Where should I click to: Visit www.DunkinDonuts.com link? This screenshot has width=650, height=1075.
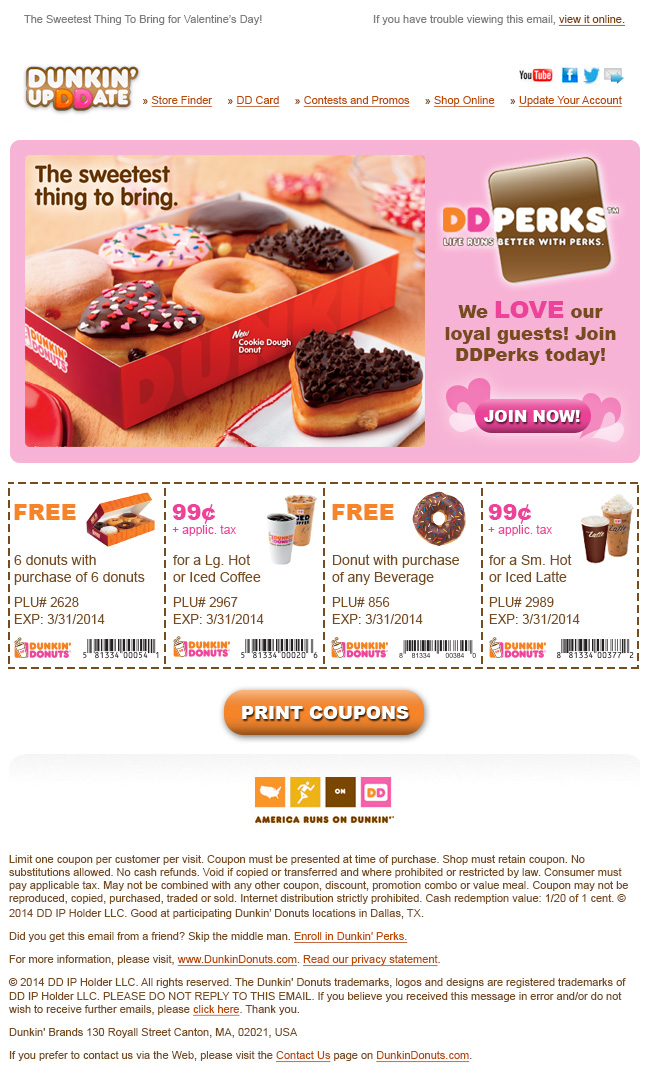237,959
